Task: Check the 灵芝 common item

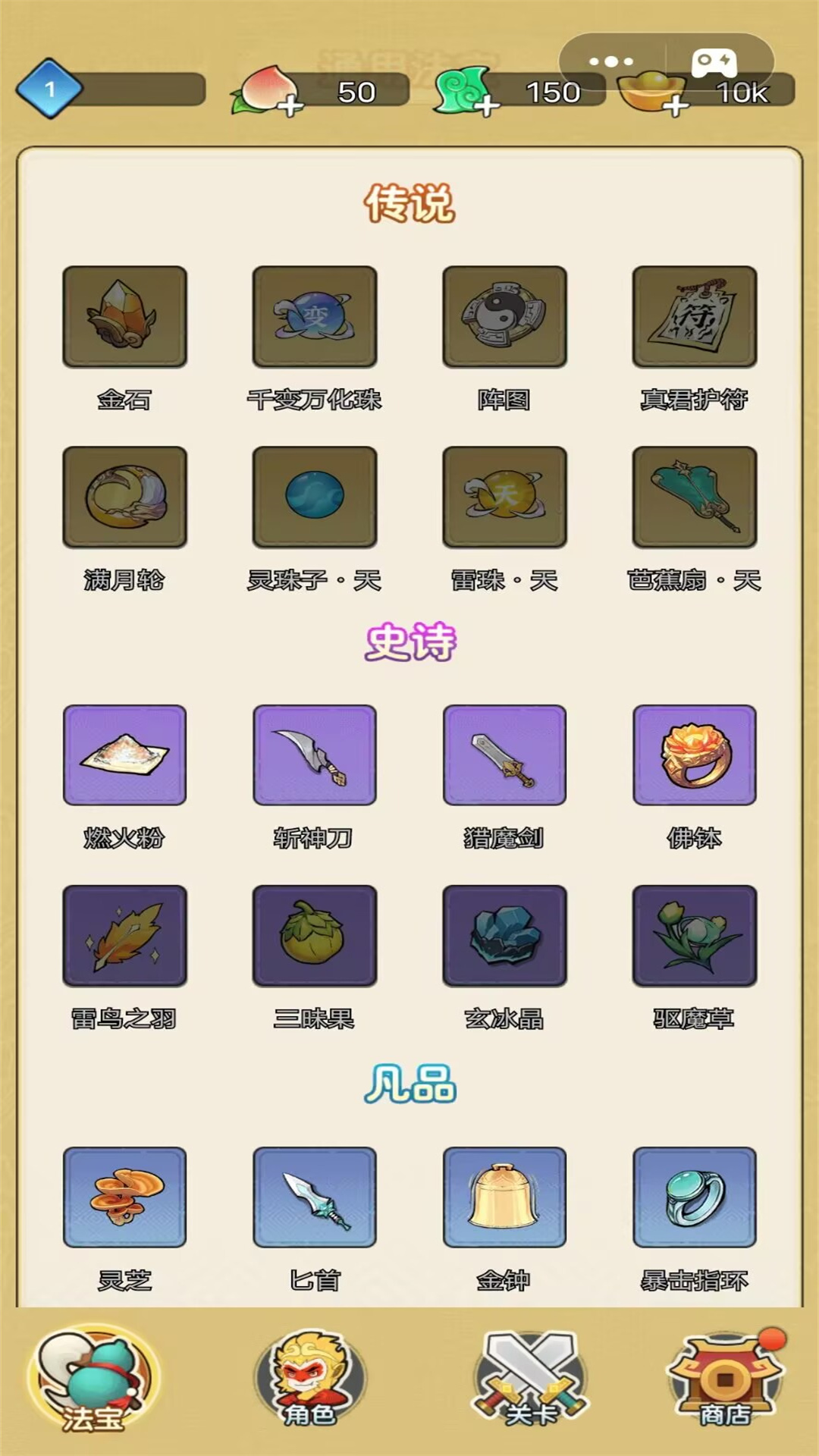Action: pyautogui.click(x=124, y=1197)
